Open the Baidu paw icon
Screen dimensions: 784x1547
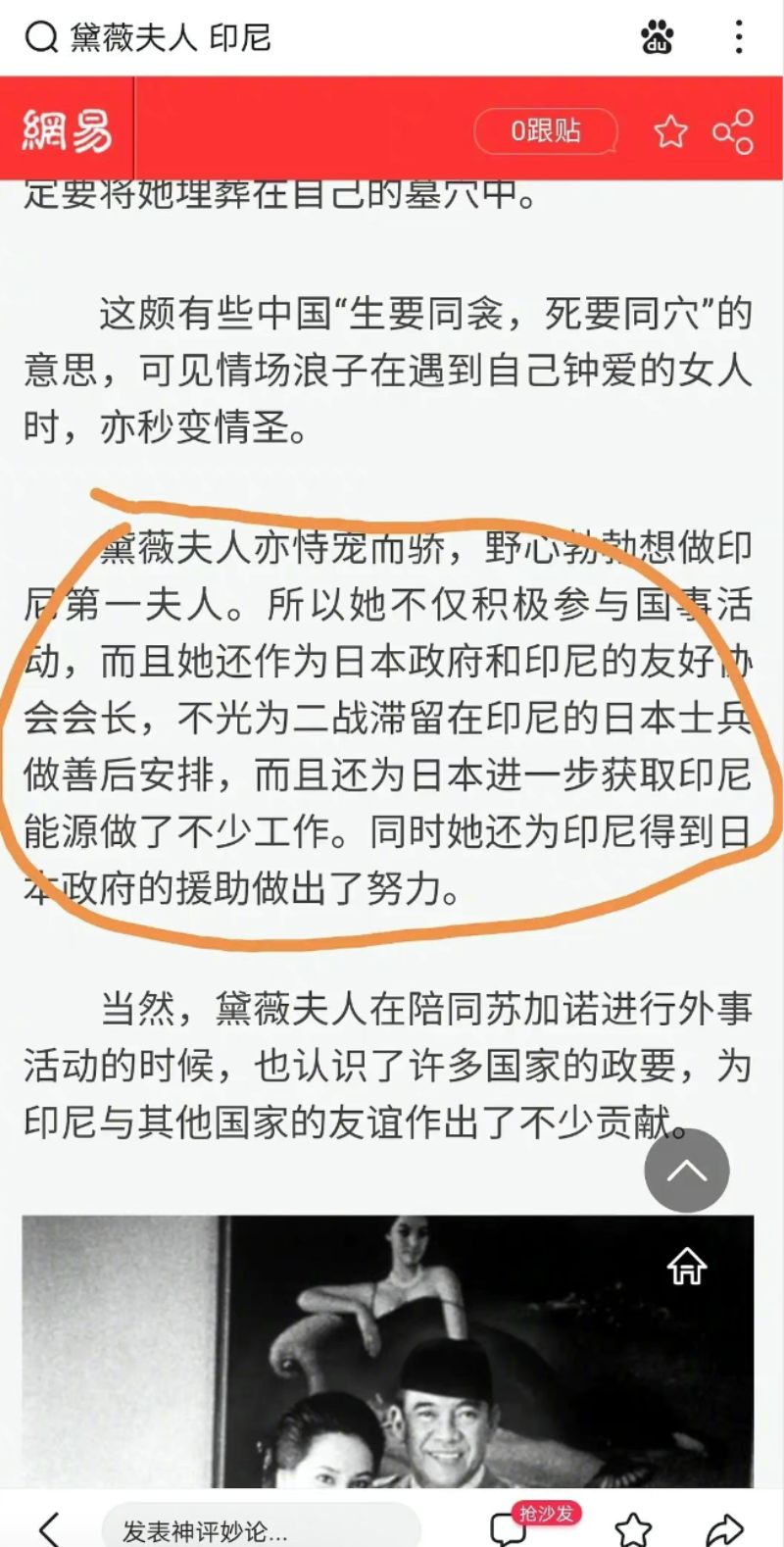pyautogui.click(x=658, y=37)
